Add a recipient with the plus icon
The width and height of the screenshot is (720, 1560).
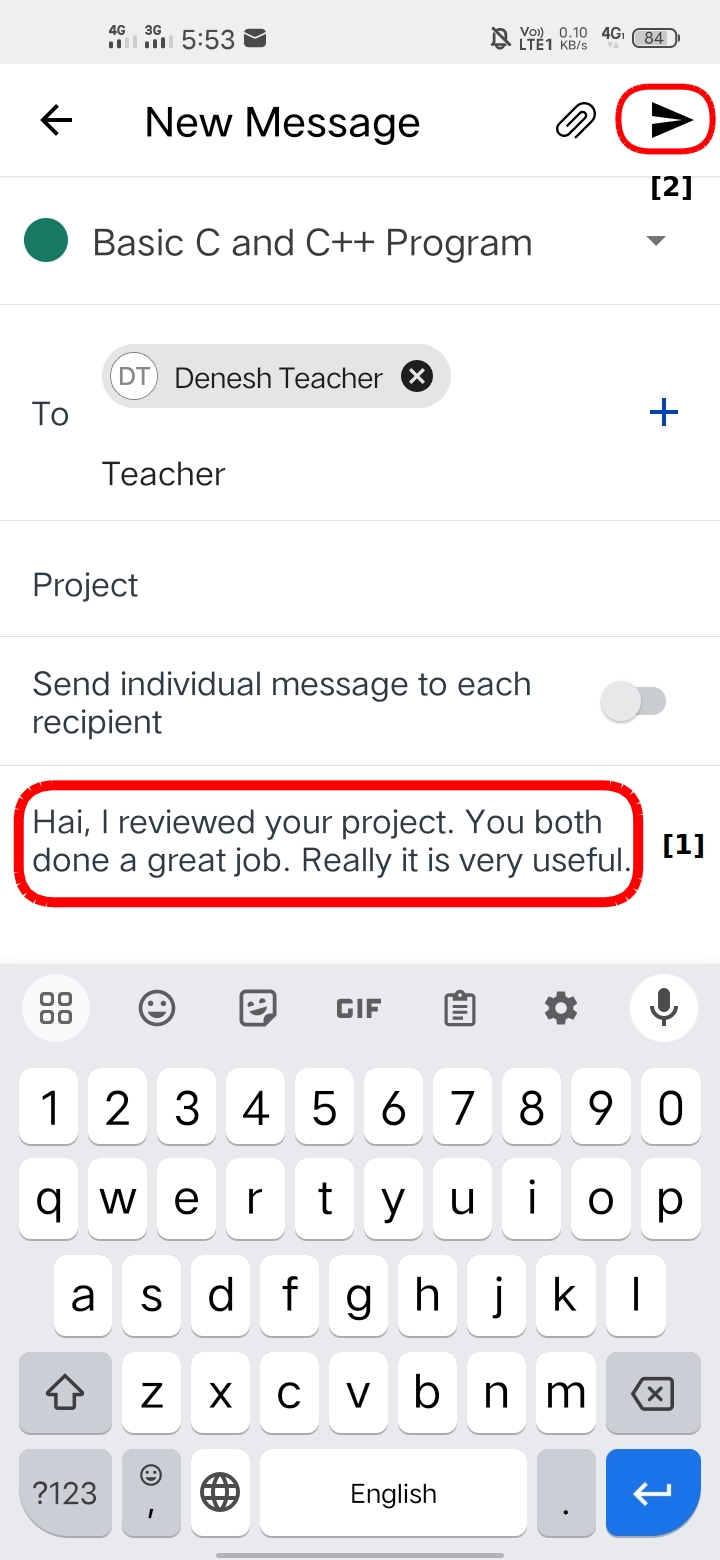tap(664, 412)
